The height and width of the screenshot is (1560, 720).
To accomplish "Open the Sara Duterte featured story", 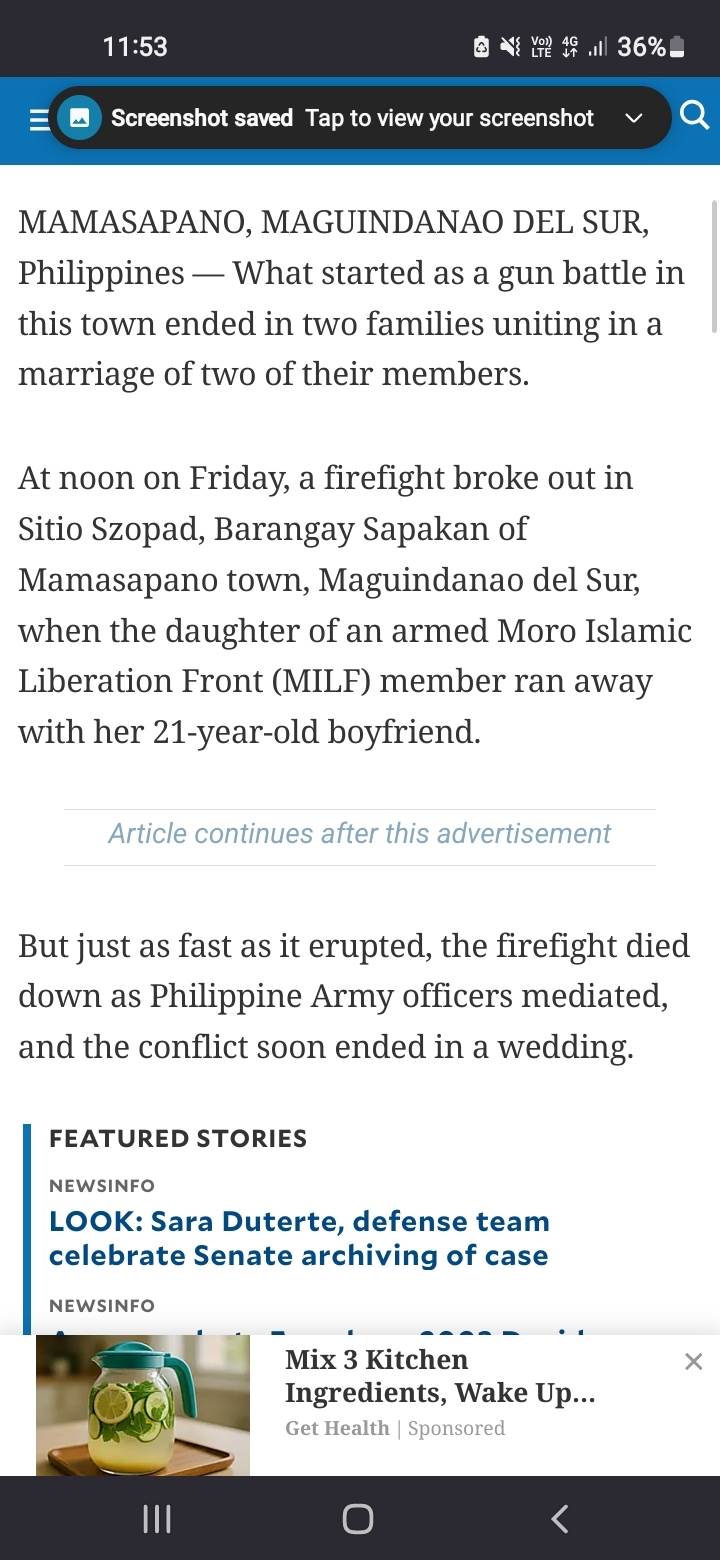I will point(299,1238).
